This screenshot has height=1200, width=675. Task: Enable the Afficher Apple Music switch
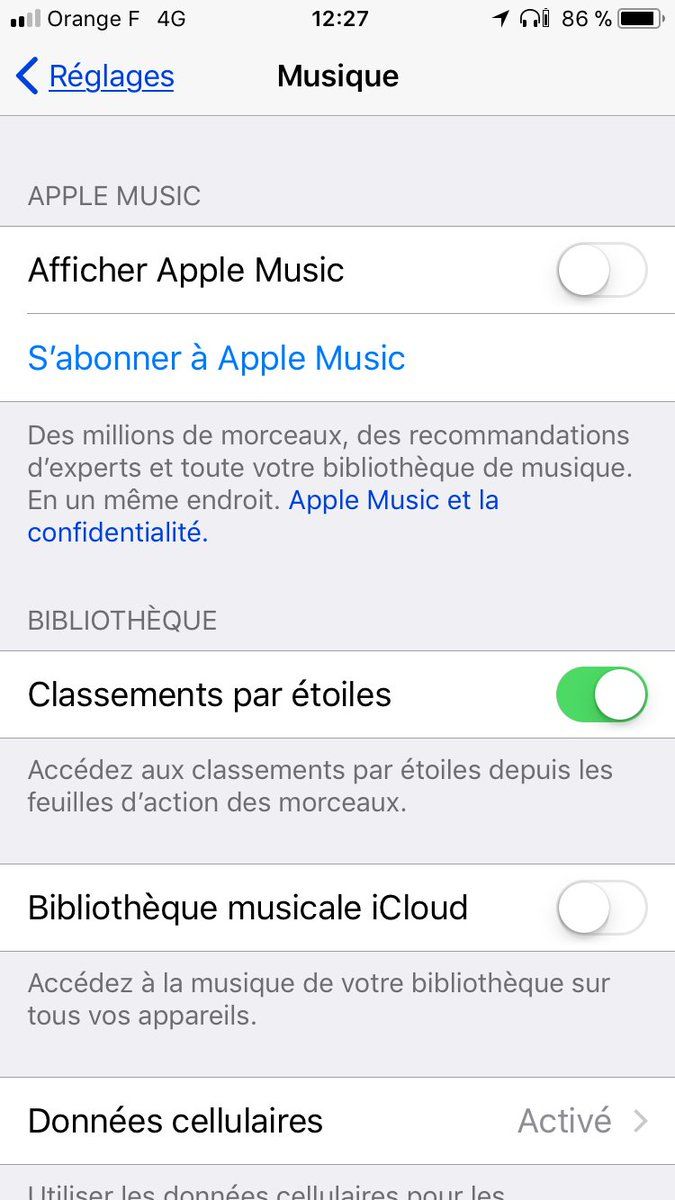(x=601, y=270)
